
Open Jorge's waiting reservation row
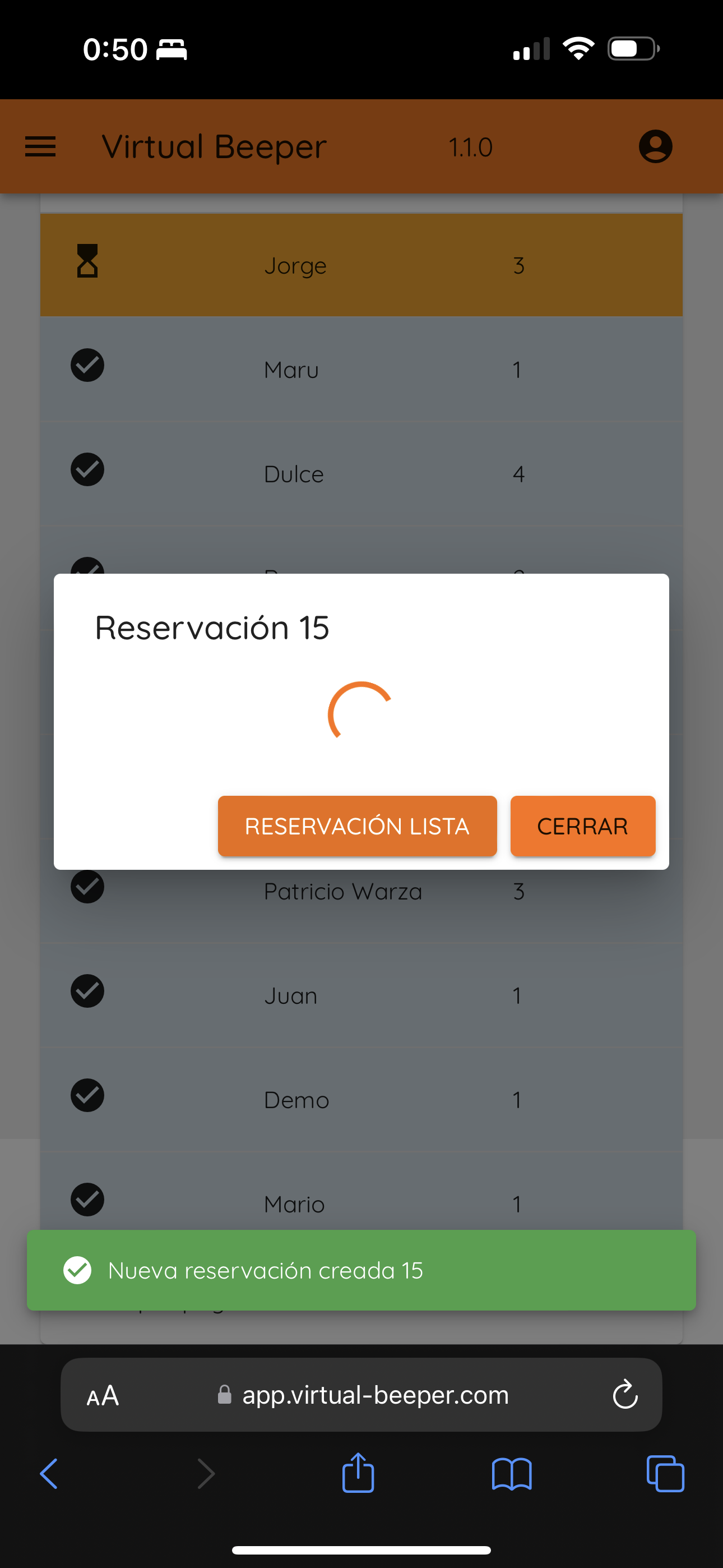tap(361, 265)
